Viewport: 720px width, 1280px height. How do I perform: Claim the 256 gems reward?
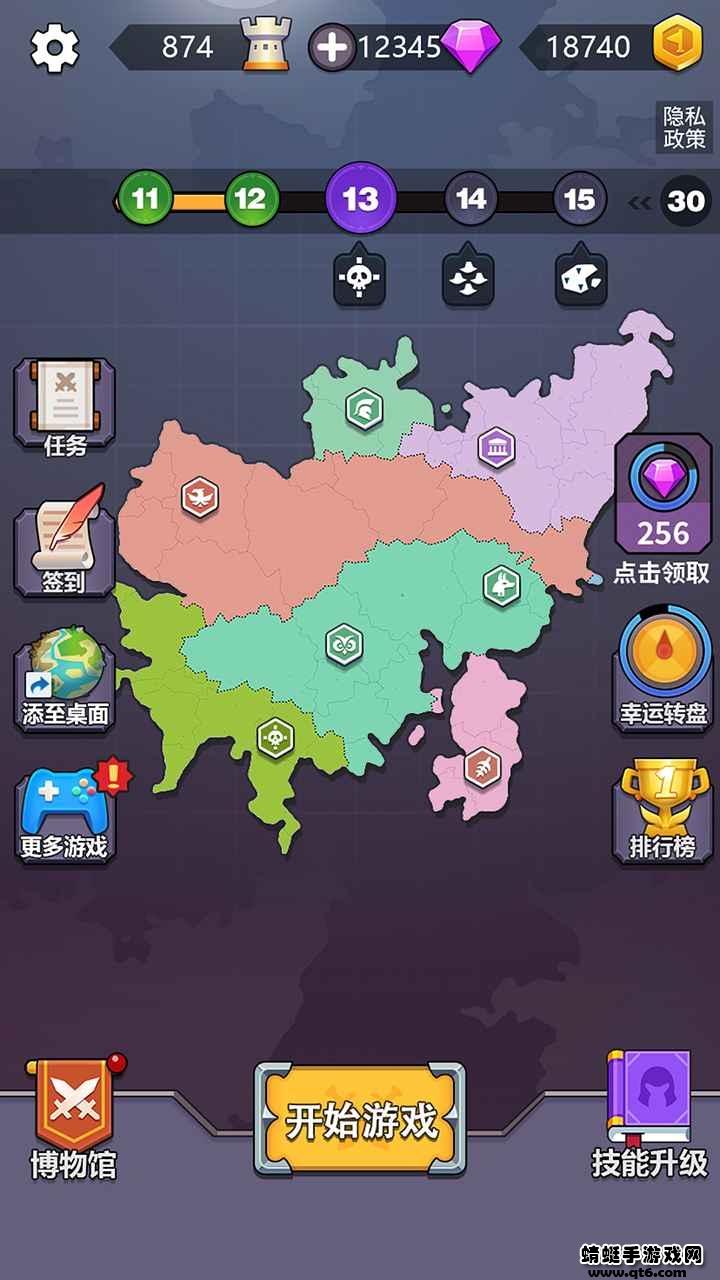click(x=663, y=510)
